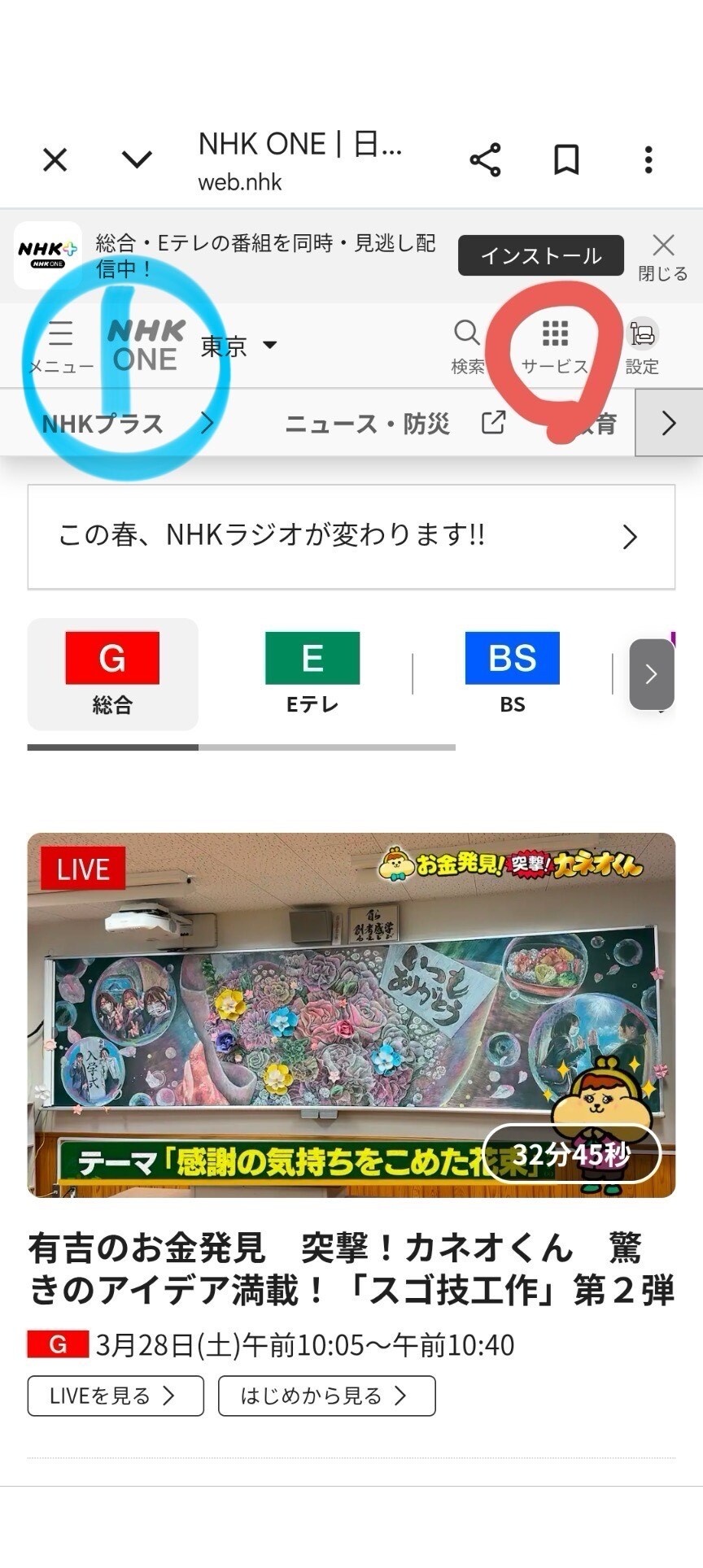Open 検索 search
The width and height of the screenshot is (703, 1568).
click(x=468, y=346)
